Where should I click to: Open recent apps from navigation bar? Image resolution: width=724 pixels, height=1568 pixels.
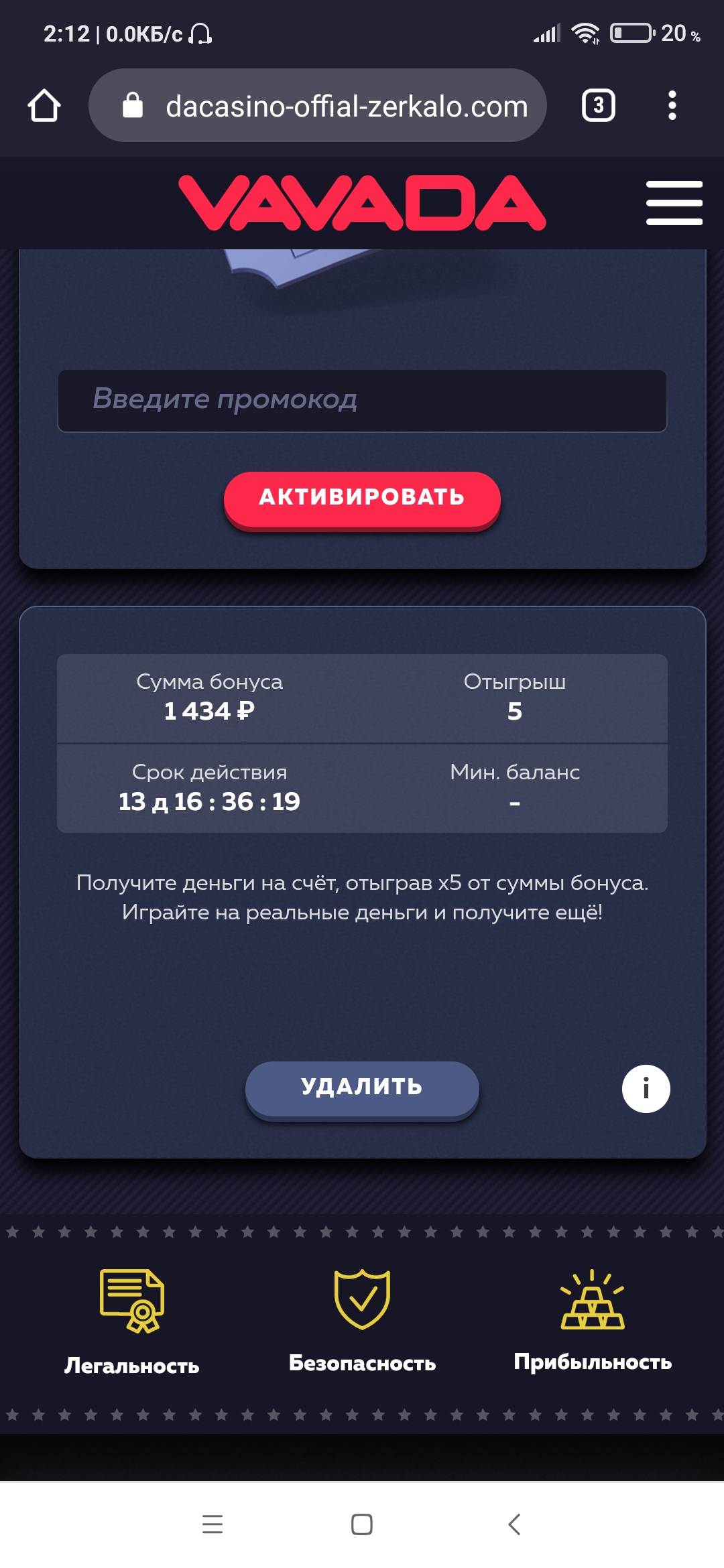213,1524
